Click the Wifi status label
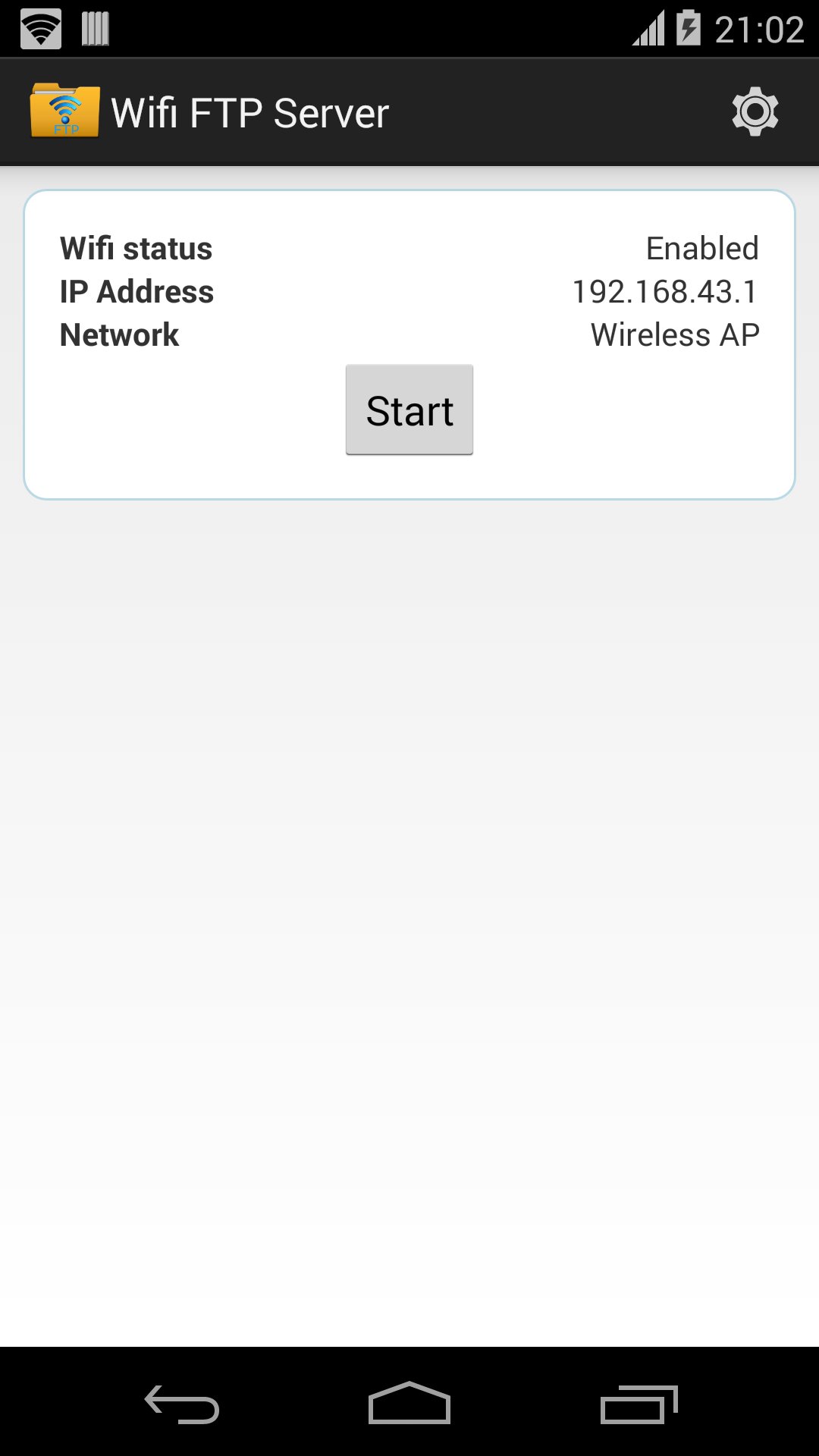The width and height of the screenshot is (819, 1456). [135, 248]
